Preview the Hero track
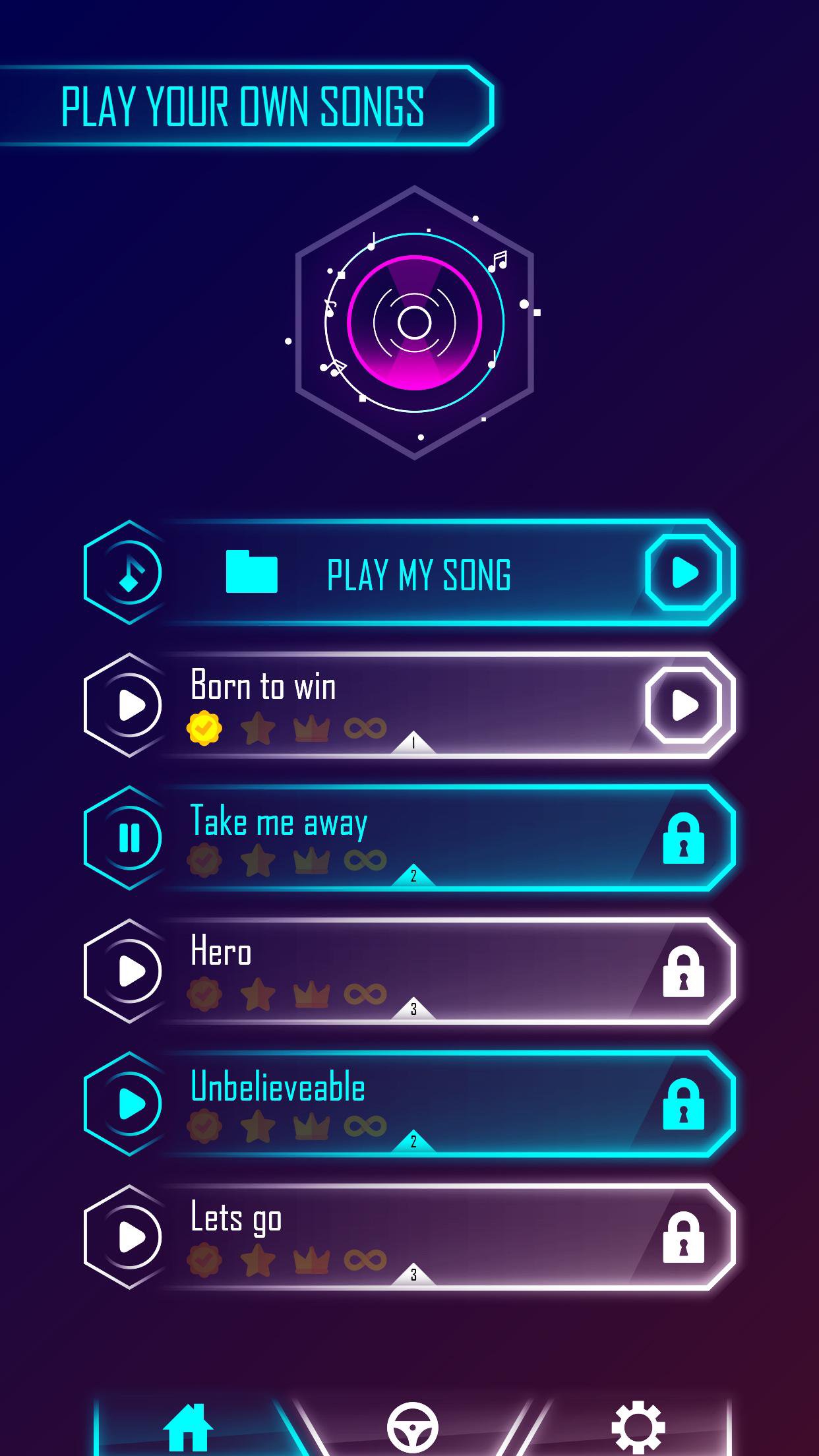Viewport: 819px width, 1456px height. [x=131, y=971]
